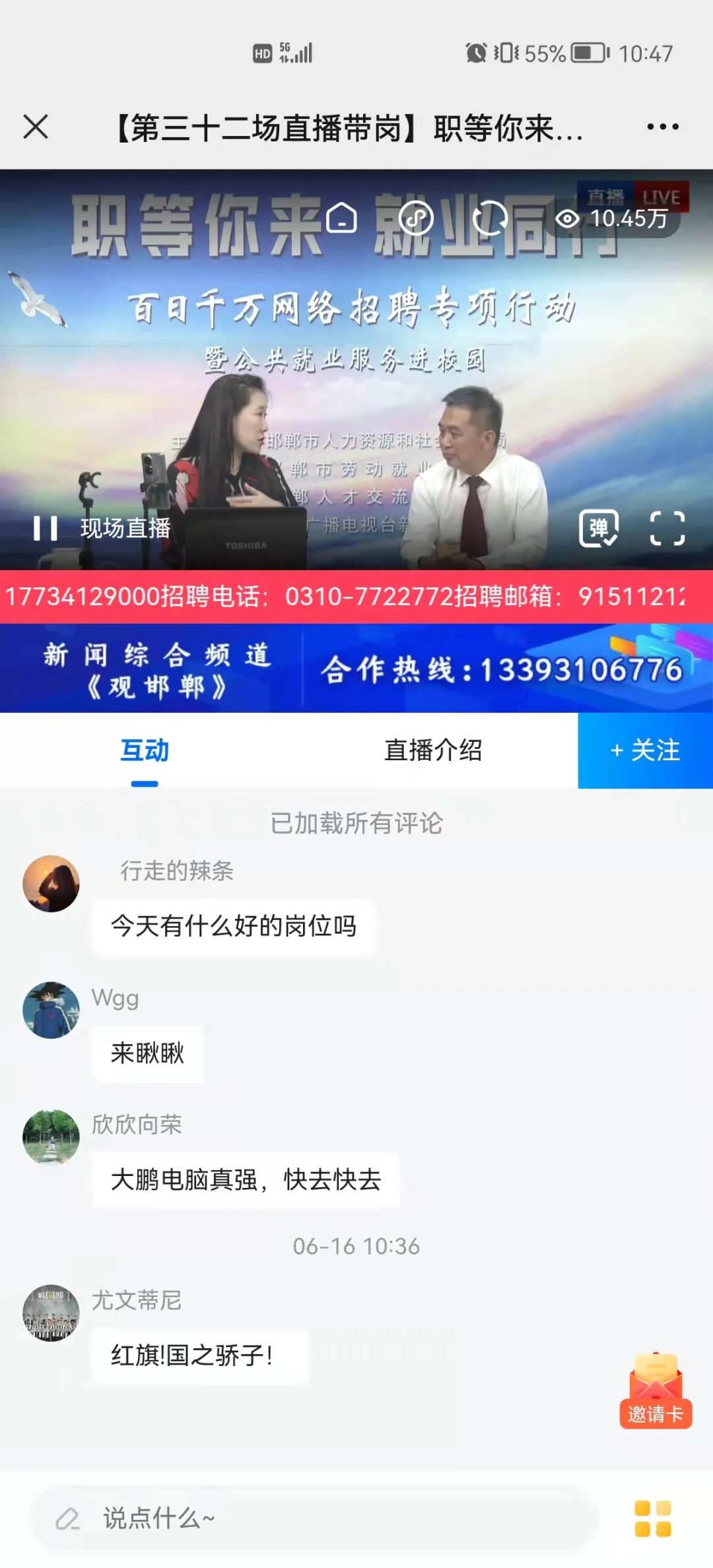Follow the channel with + 关注
713x1568 pixels.
pos(645,750)
